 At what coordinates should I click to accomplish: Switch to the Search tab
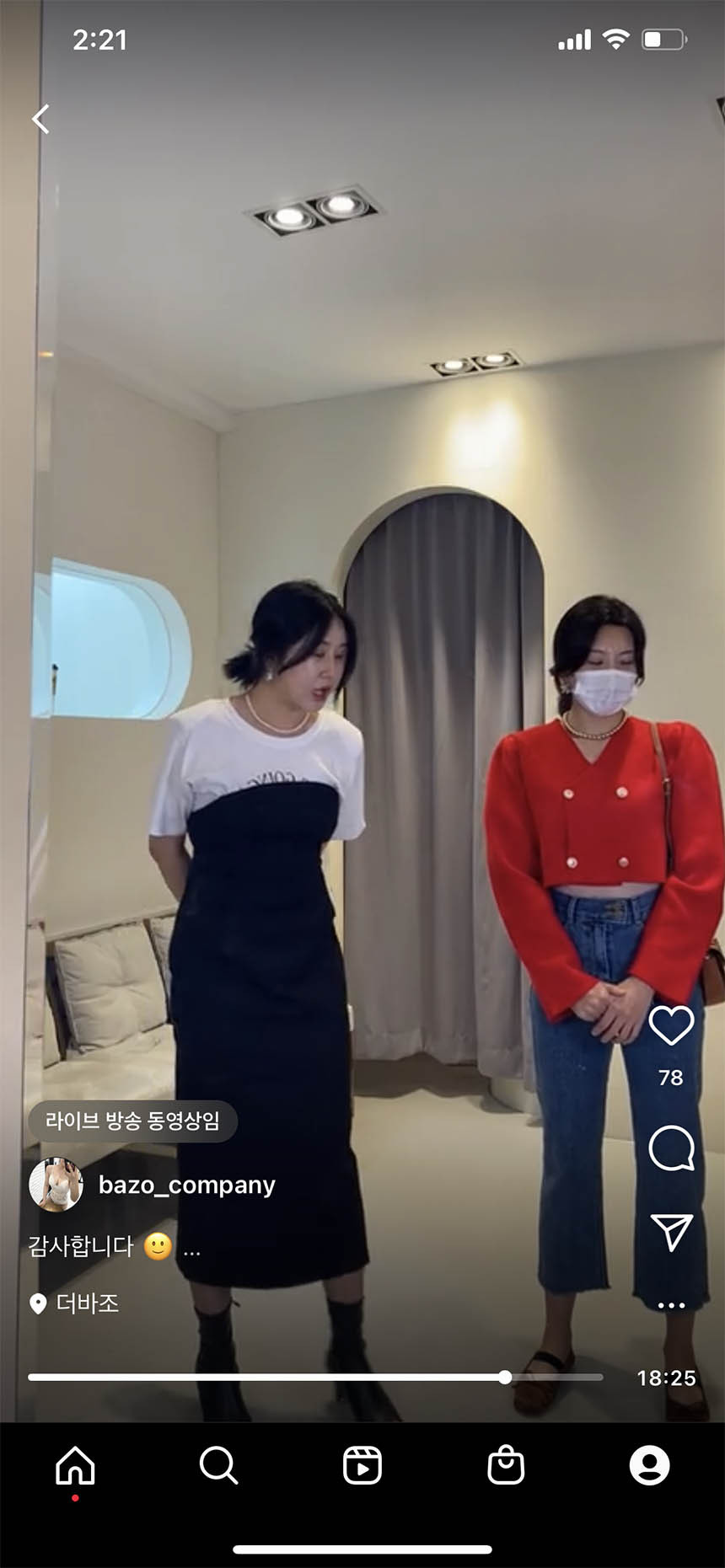218,1466
